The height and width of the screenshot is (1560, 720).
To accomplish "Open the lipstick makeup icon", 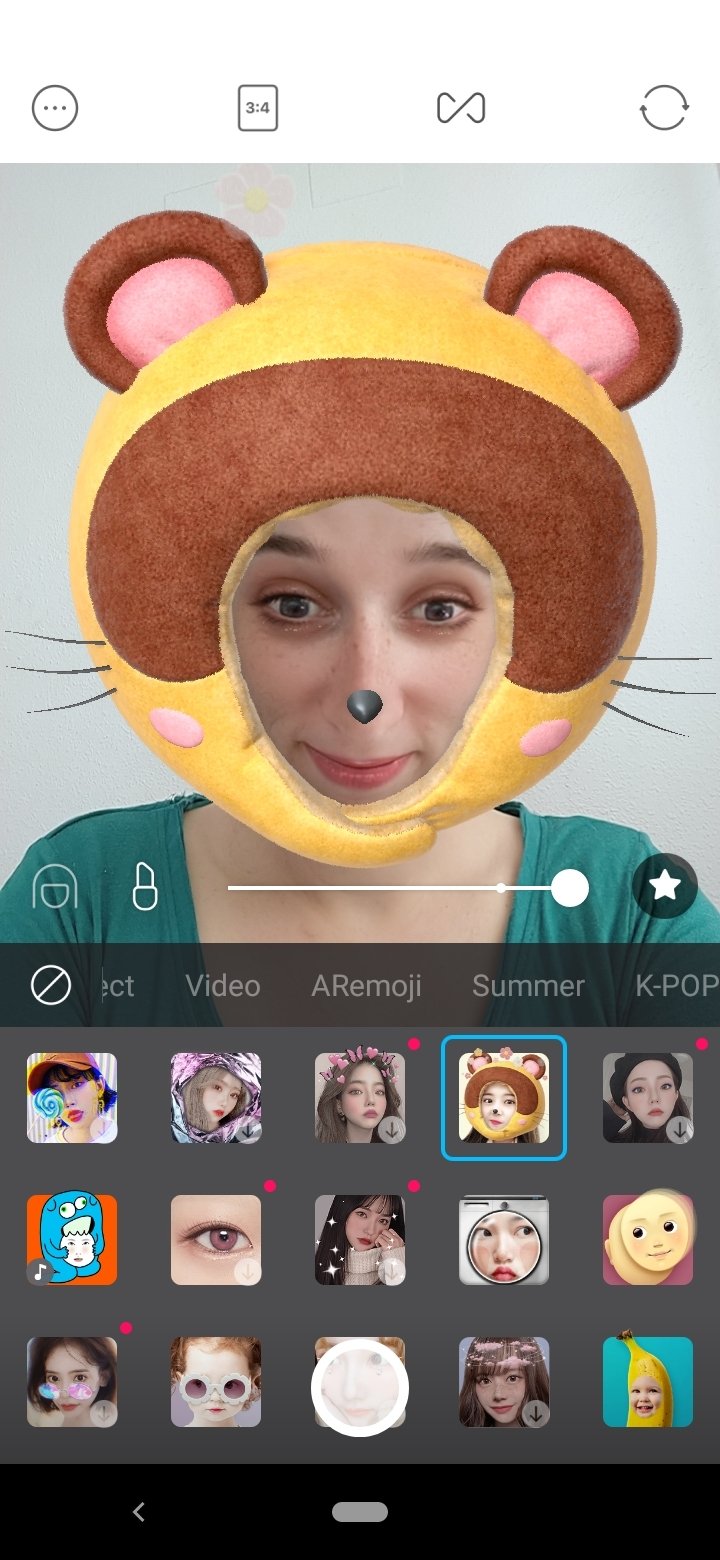I will 145,886.
